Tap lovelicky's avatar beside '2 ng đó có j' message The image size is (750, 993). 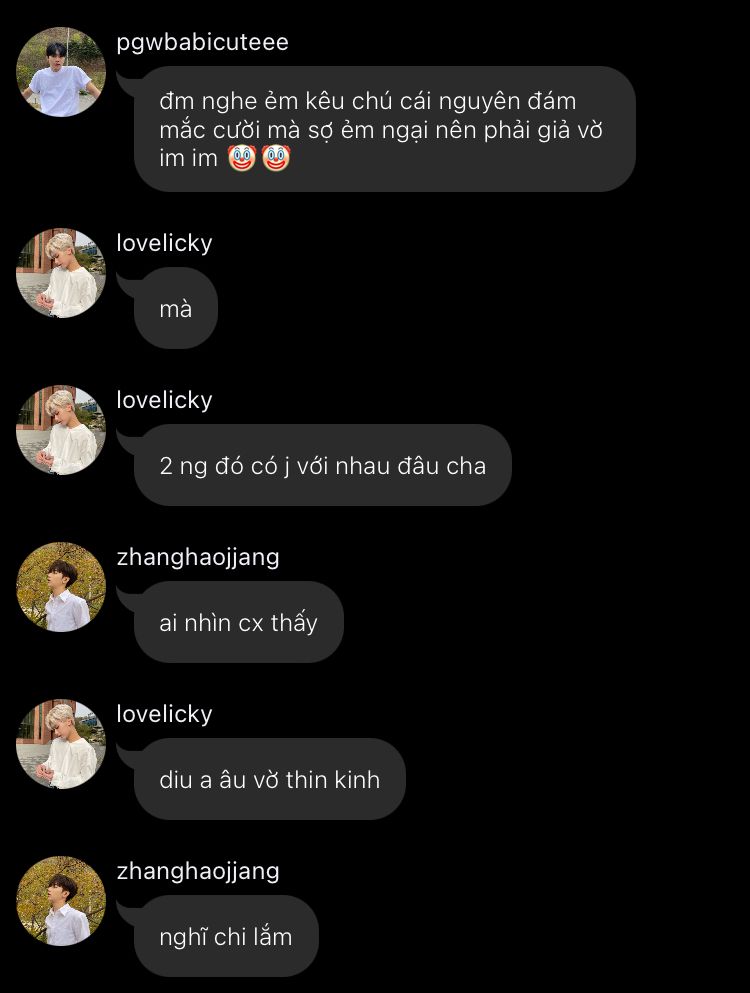(x=61, y=430)
